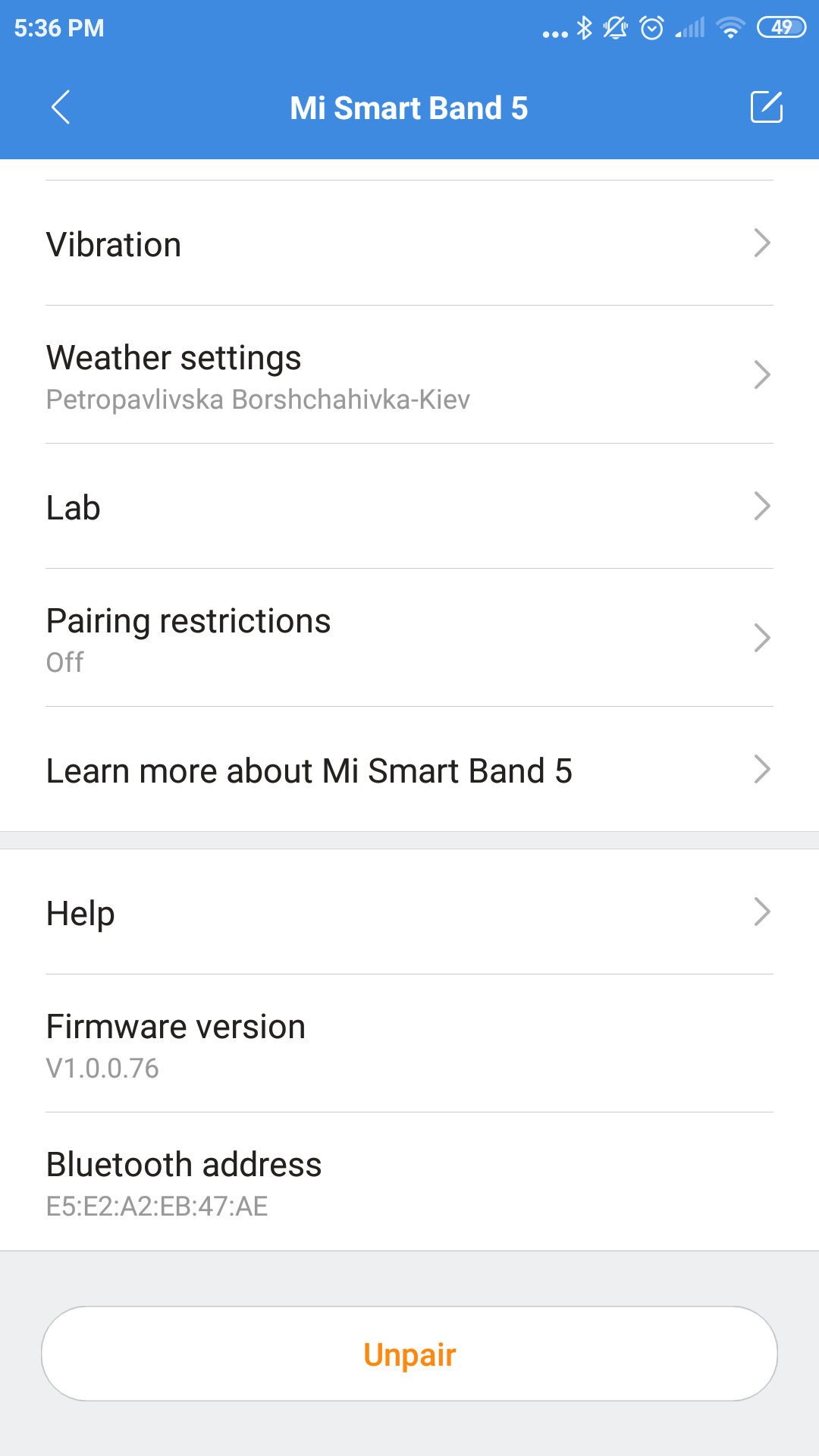The width and height of the screenshot is (819, 1456).
Task: Open Vibration settings
Action: 409,244
